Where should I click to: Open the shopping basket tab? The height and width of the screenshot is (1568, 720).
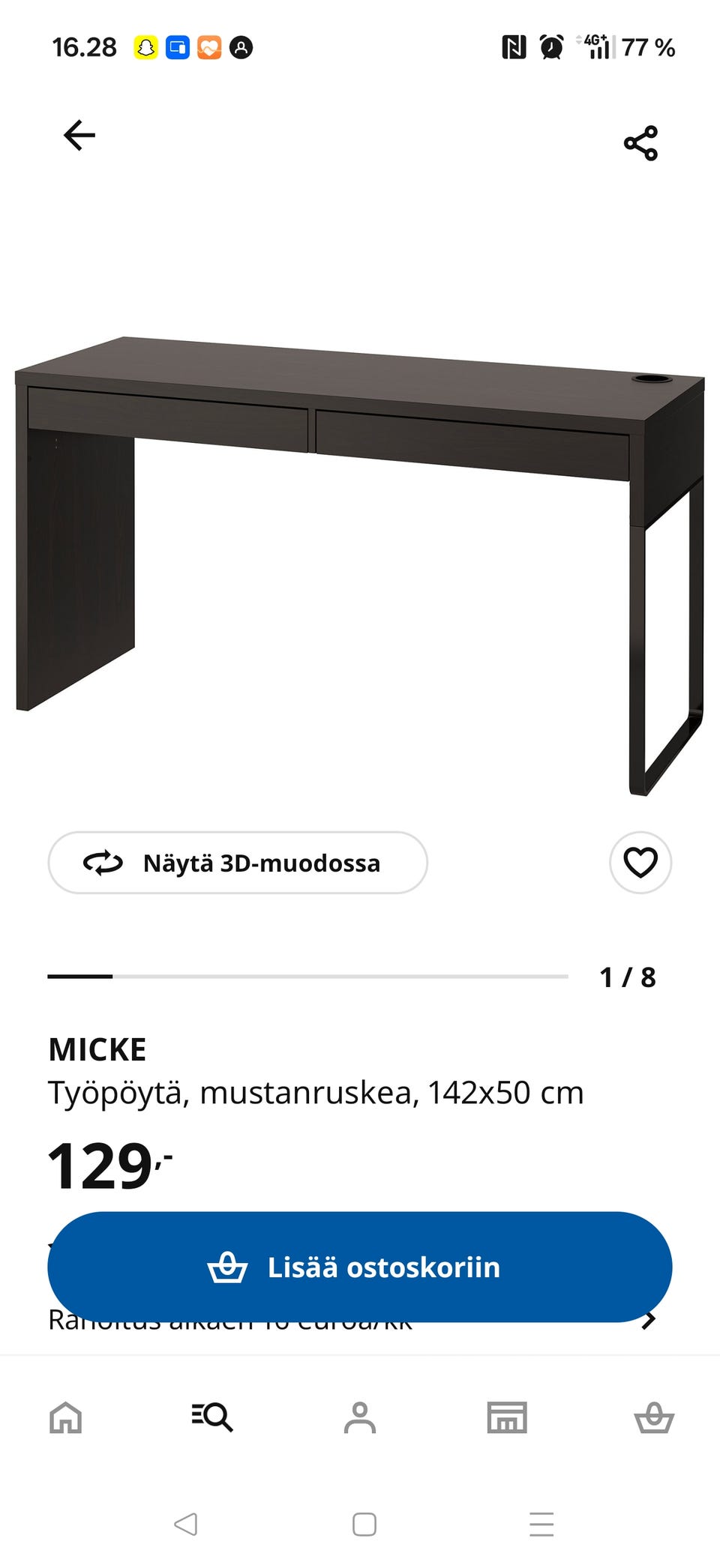point(654,1417)
